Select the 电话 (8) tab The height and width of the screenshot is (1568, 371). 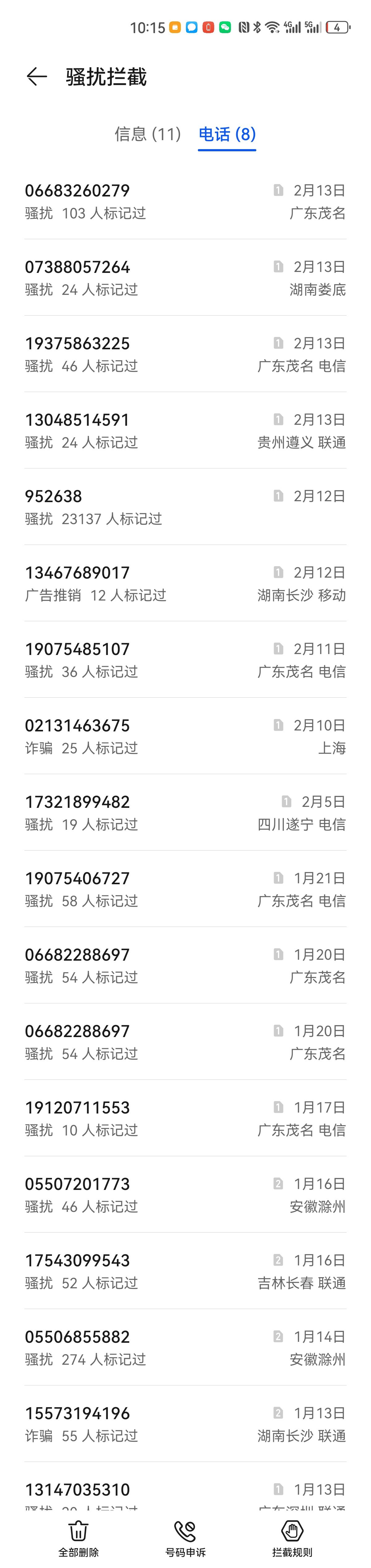(227, 134)
